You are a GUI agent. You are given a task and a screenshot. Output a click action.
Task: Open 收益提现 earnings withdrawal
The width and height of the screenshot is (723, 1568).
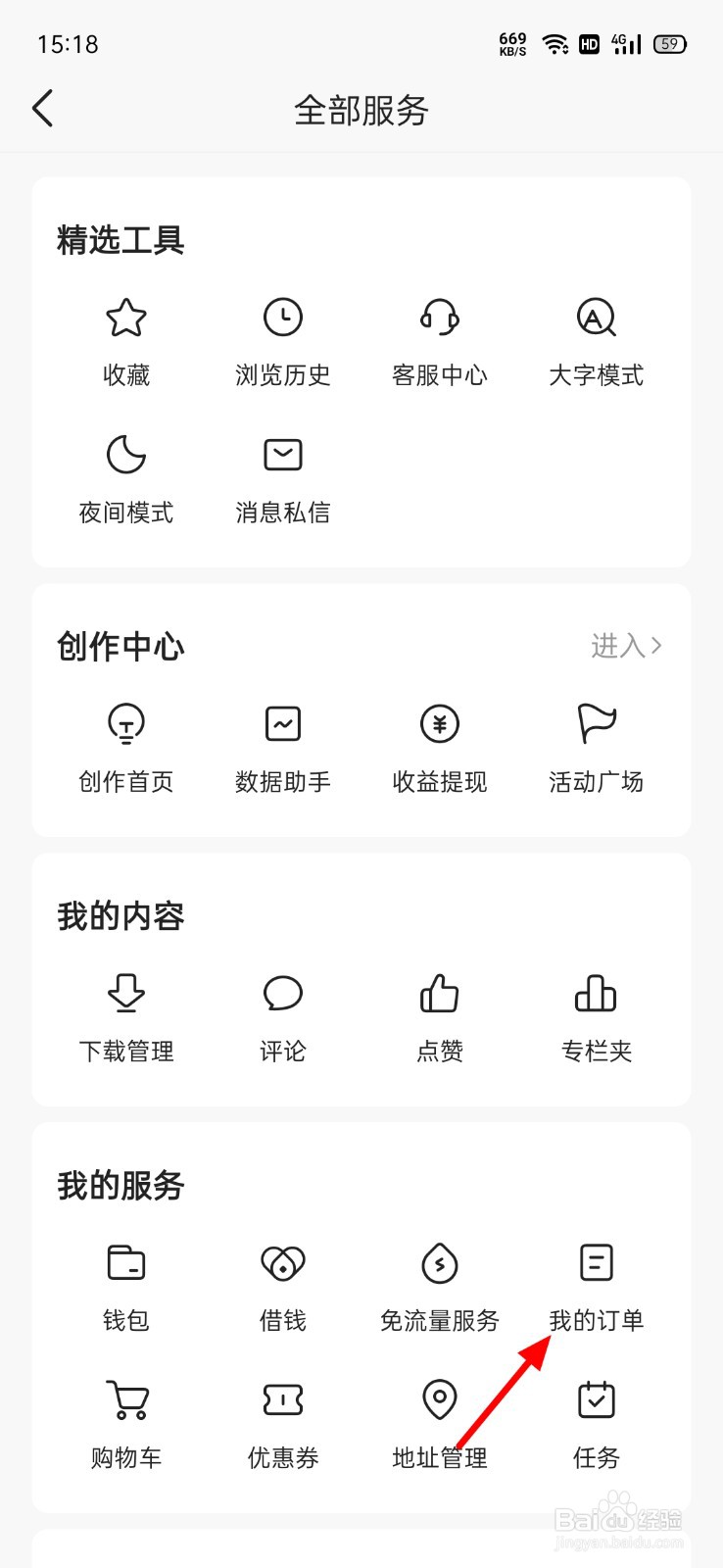pyautogui.click(x=440, y=745)
